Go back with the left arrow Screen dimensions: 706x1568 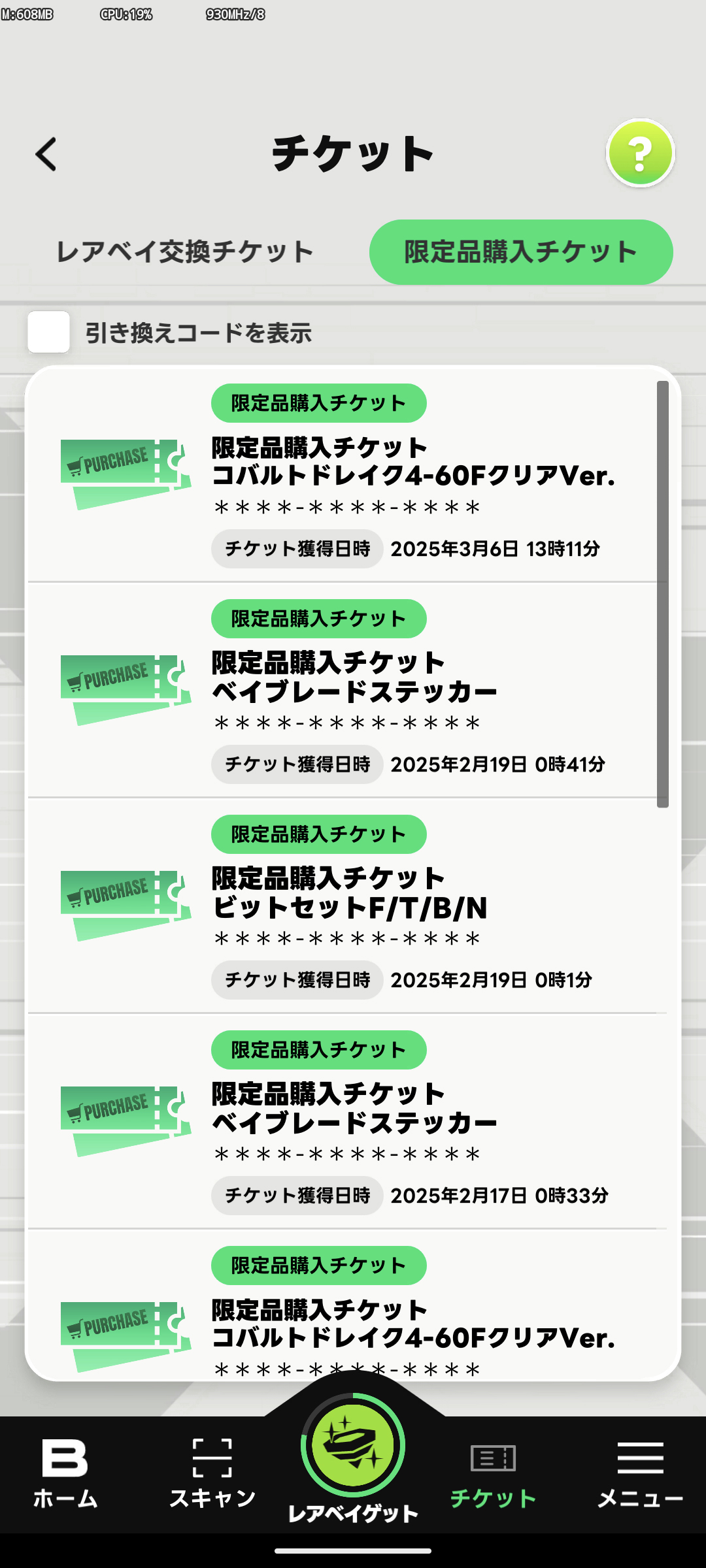pos(44,155)
